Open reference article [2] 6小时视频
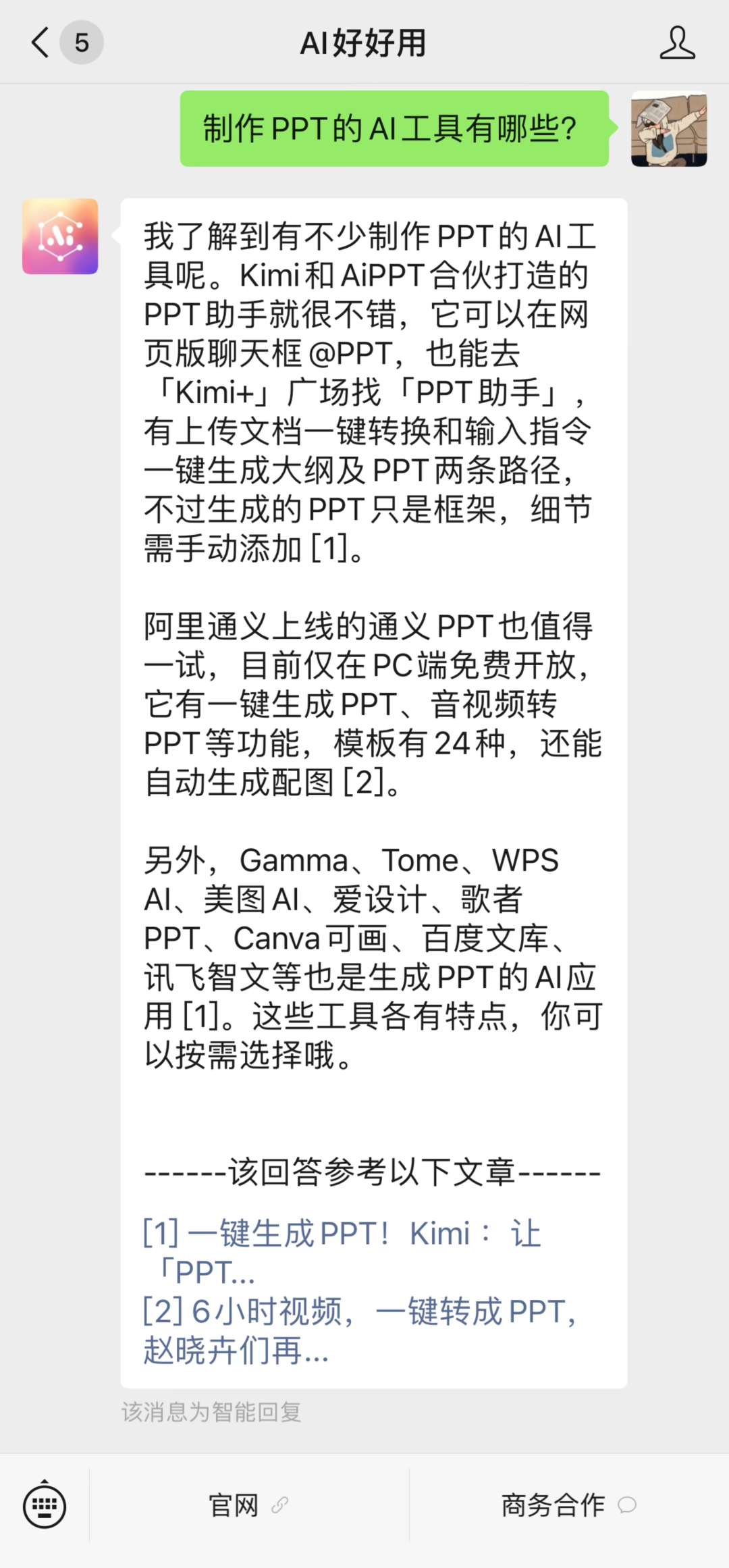This screenshot has height=1568, width=729. (360, 1331)
